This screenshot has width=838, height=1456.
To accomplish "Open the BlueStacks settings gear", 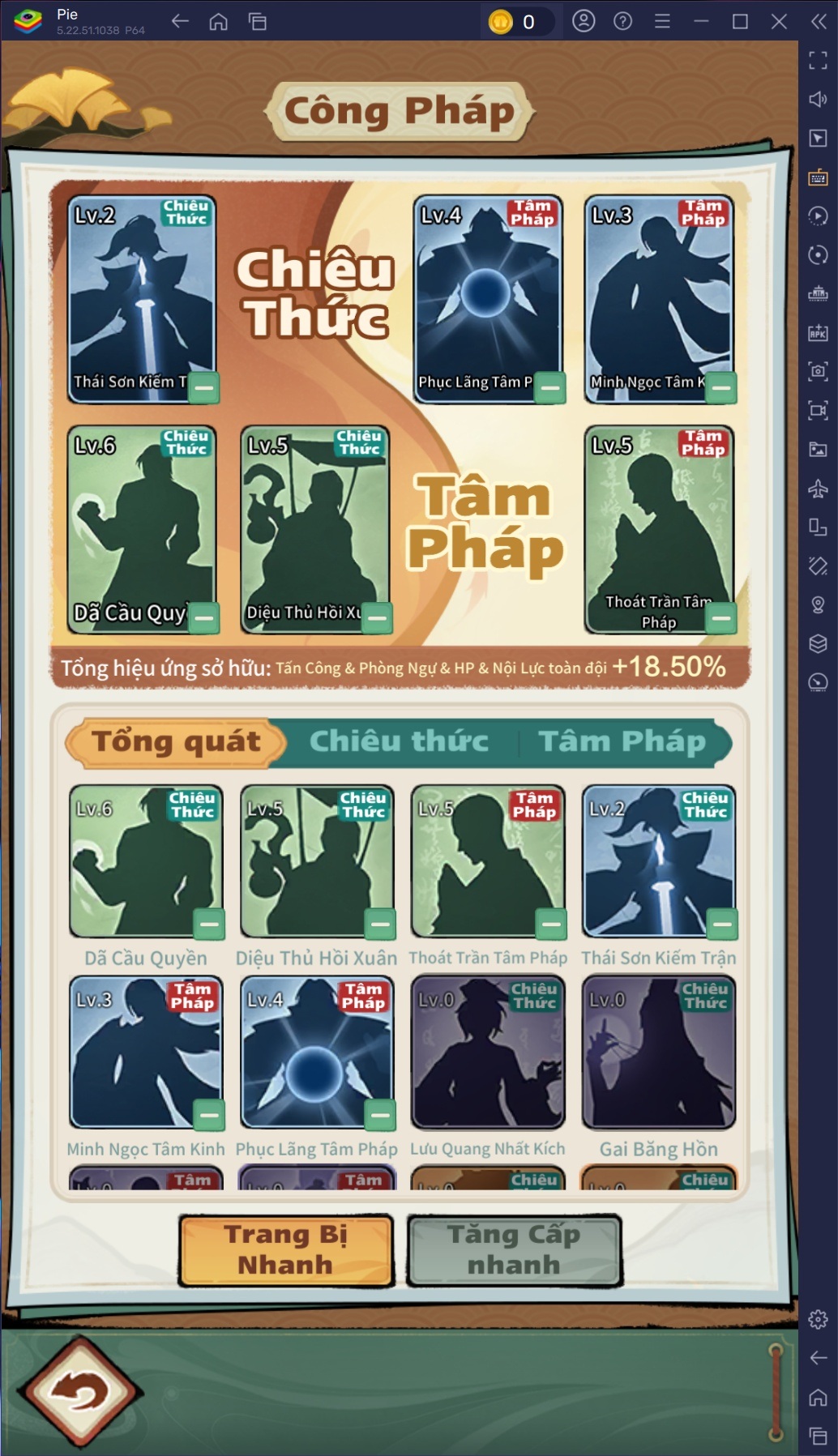I will click(x=818, y=1319).
